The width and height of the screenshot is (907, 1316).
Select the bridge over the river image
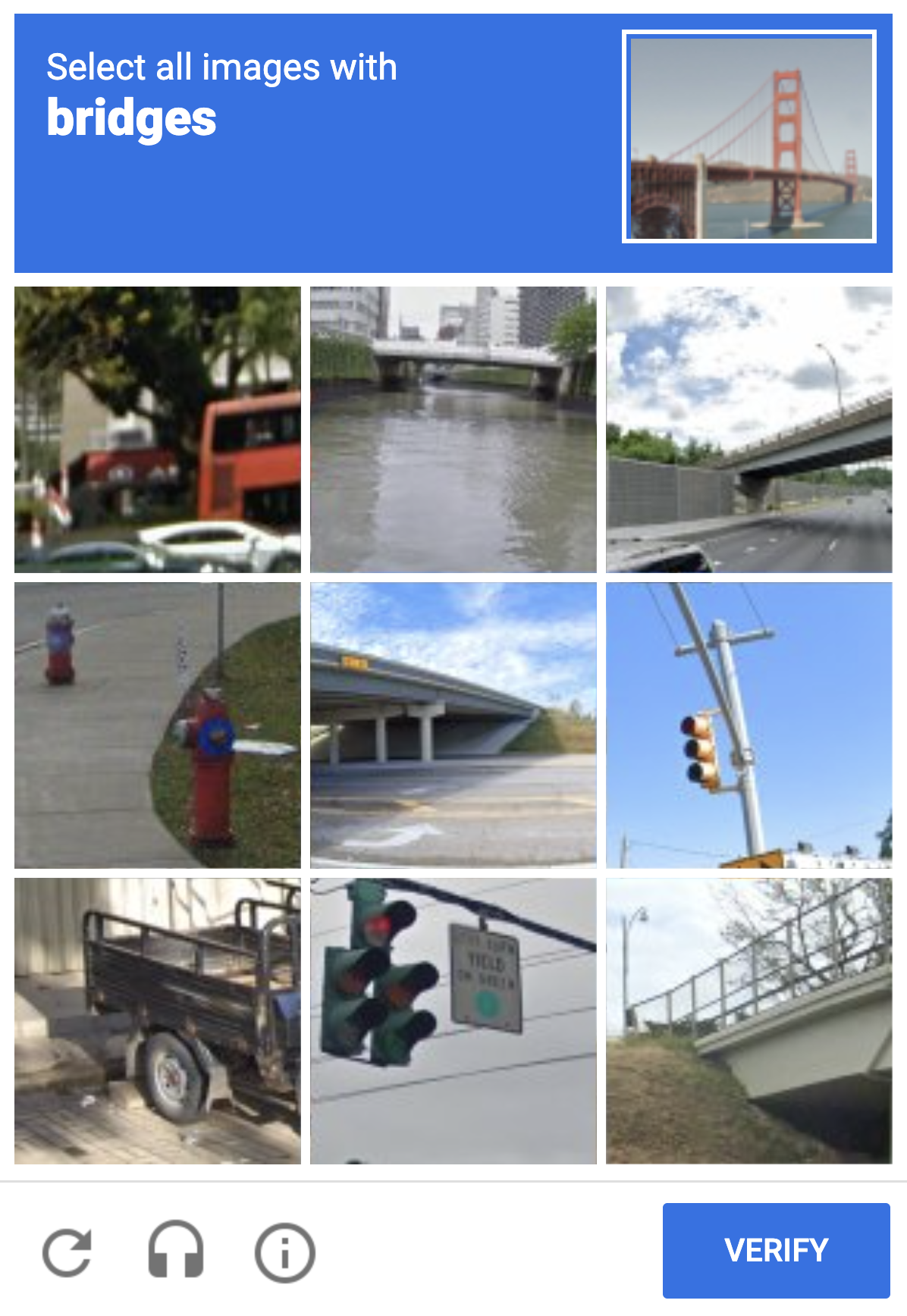click(453, 428)
